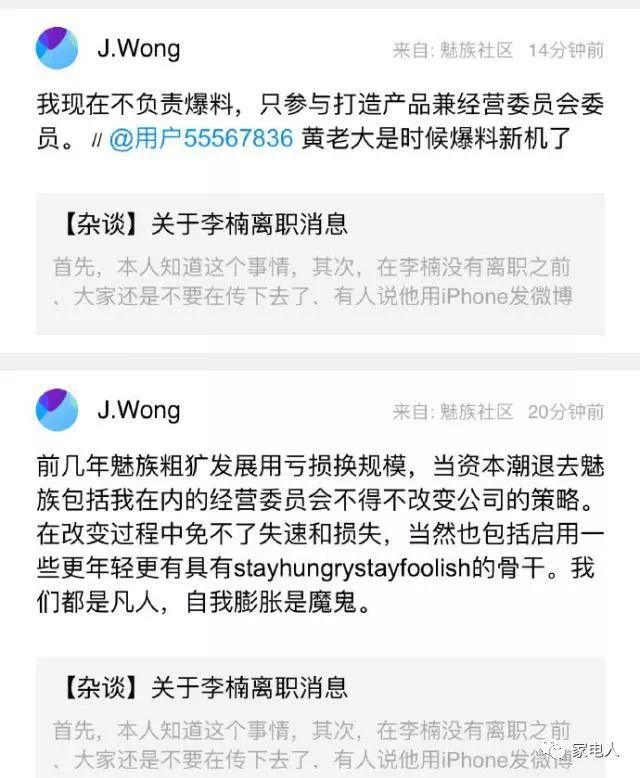Open quoted 关于李楠离职消息 card under the 20分钟前 post
The width and height of the screenshot is (640, 778).
(x=320, y=716)
